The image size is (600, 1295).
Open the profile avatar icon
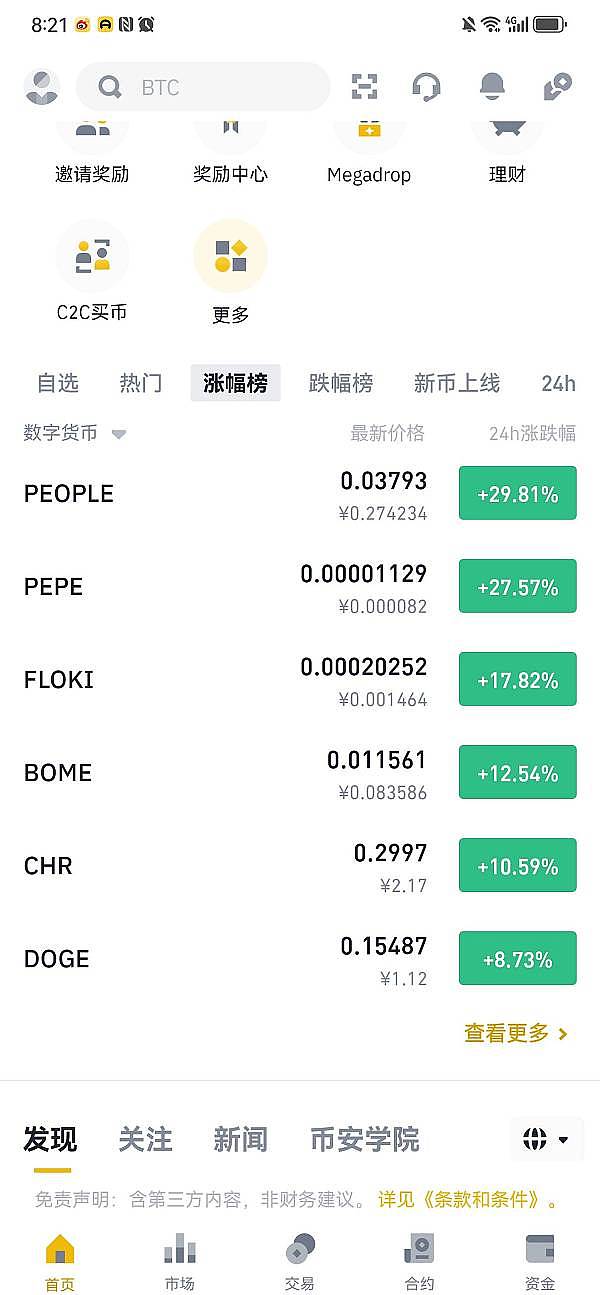pyautogui.click(x=41, y=87)
